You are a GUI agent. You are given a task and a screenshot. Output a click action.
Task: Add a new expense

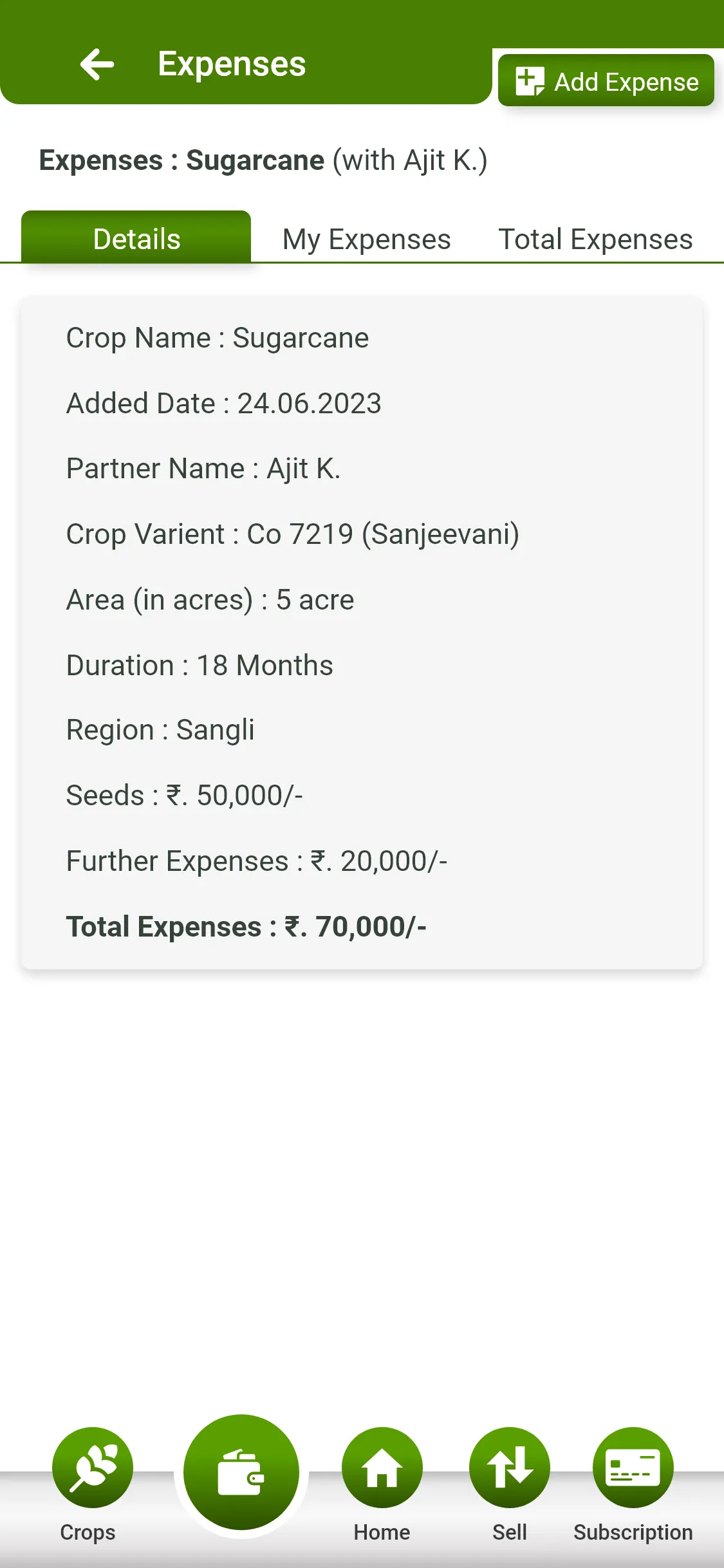click(606, 81)
